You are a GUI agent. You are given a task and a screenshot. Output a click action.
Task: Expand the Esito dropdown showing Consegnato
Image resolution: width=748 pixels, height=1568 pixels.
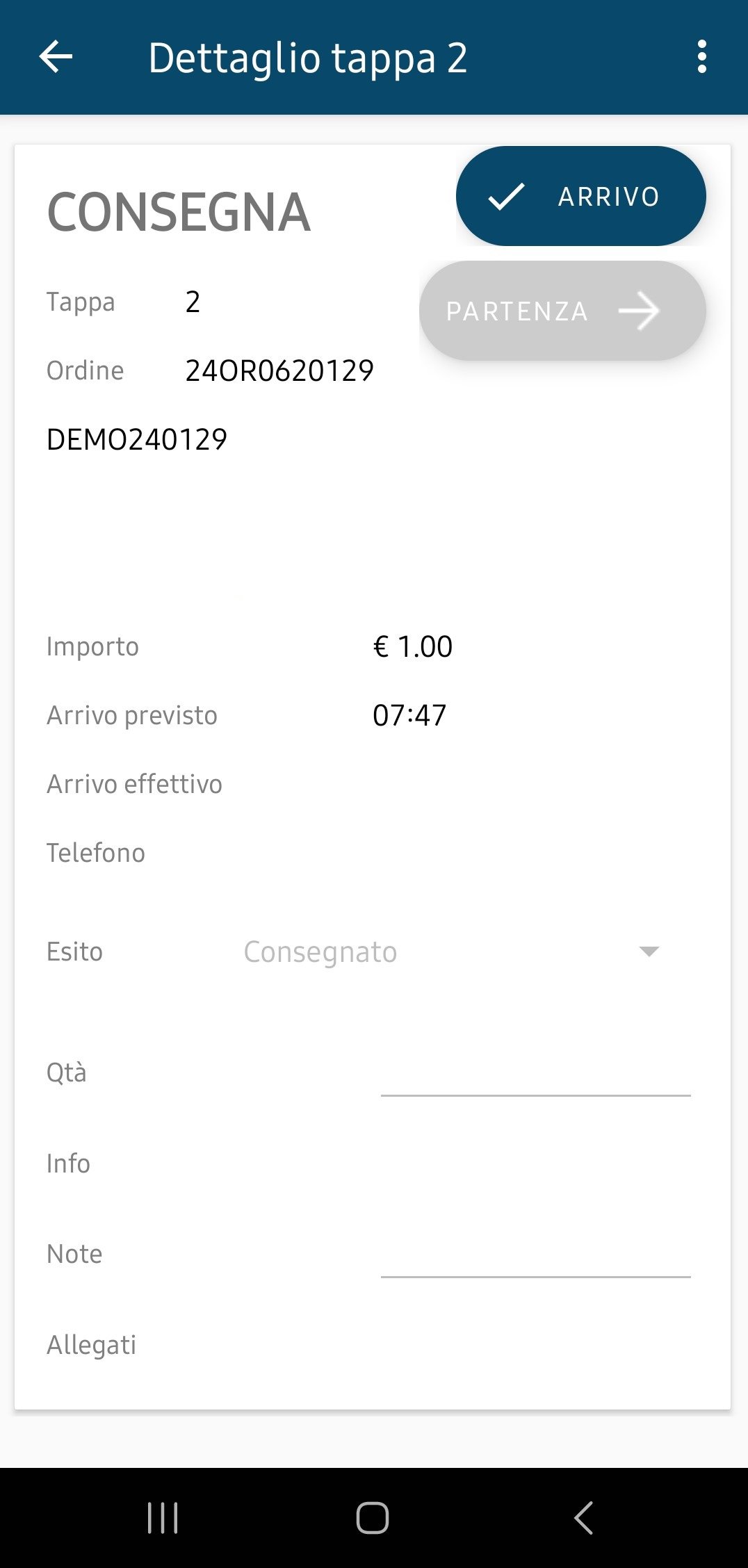click(x=452, y=952)
